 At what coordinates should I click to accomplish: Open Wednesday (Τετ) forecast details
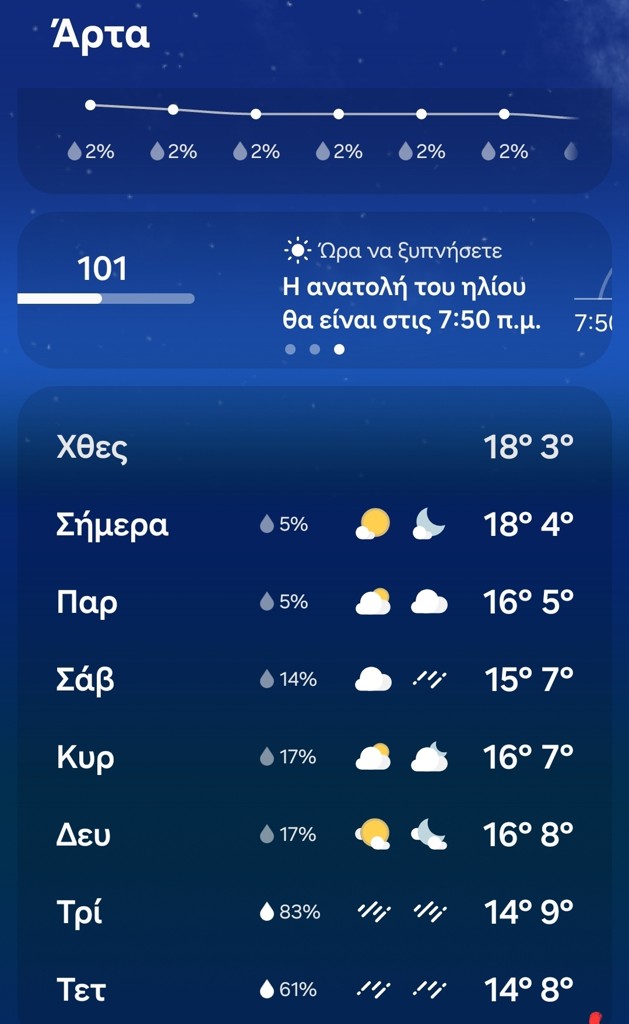tap(314, 989)
